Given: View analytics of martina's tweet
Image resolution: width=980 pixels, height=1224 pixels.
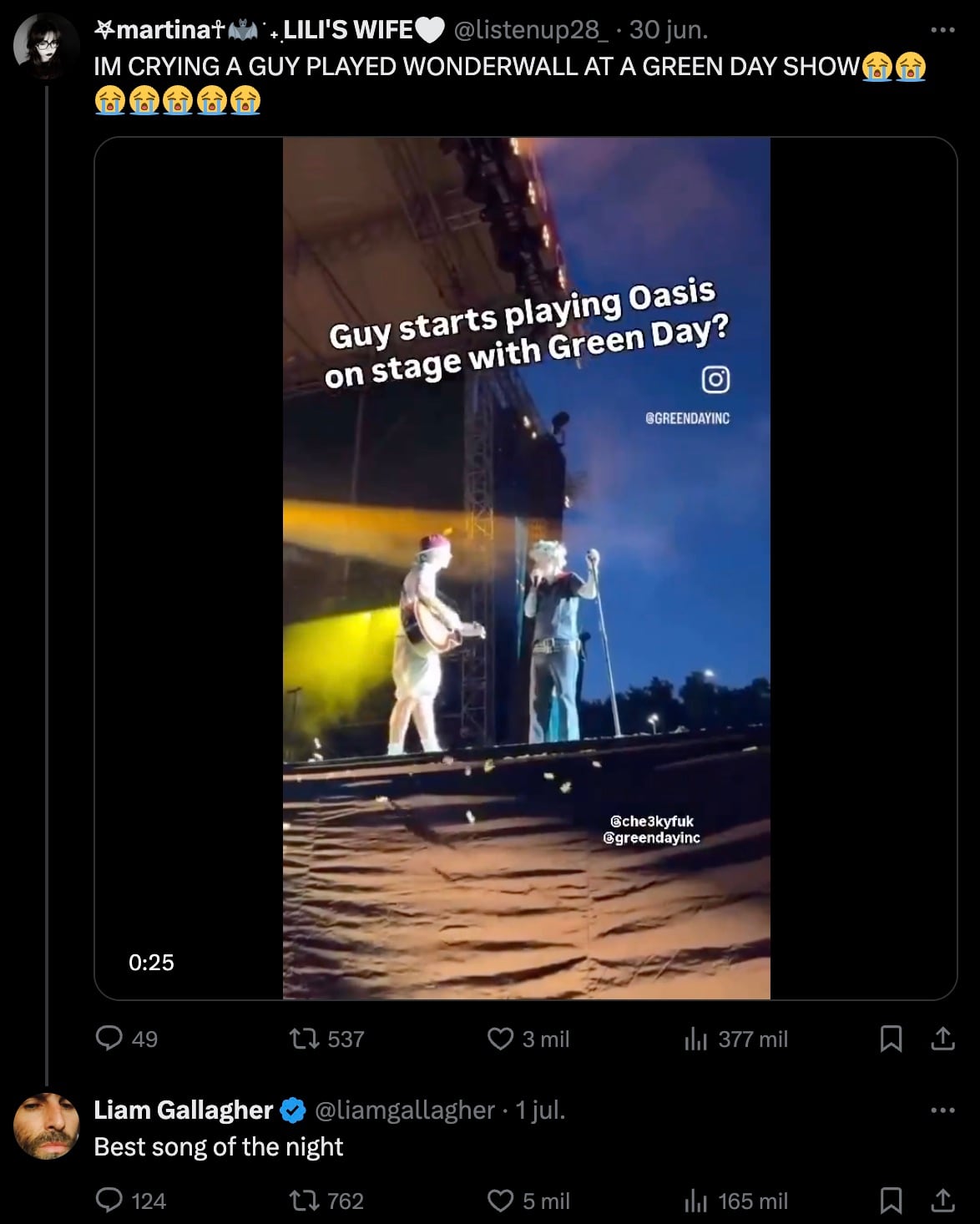Looking at the screenshot, I should pos(695,1039).
